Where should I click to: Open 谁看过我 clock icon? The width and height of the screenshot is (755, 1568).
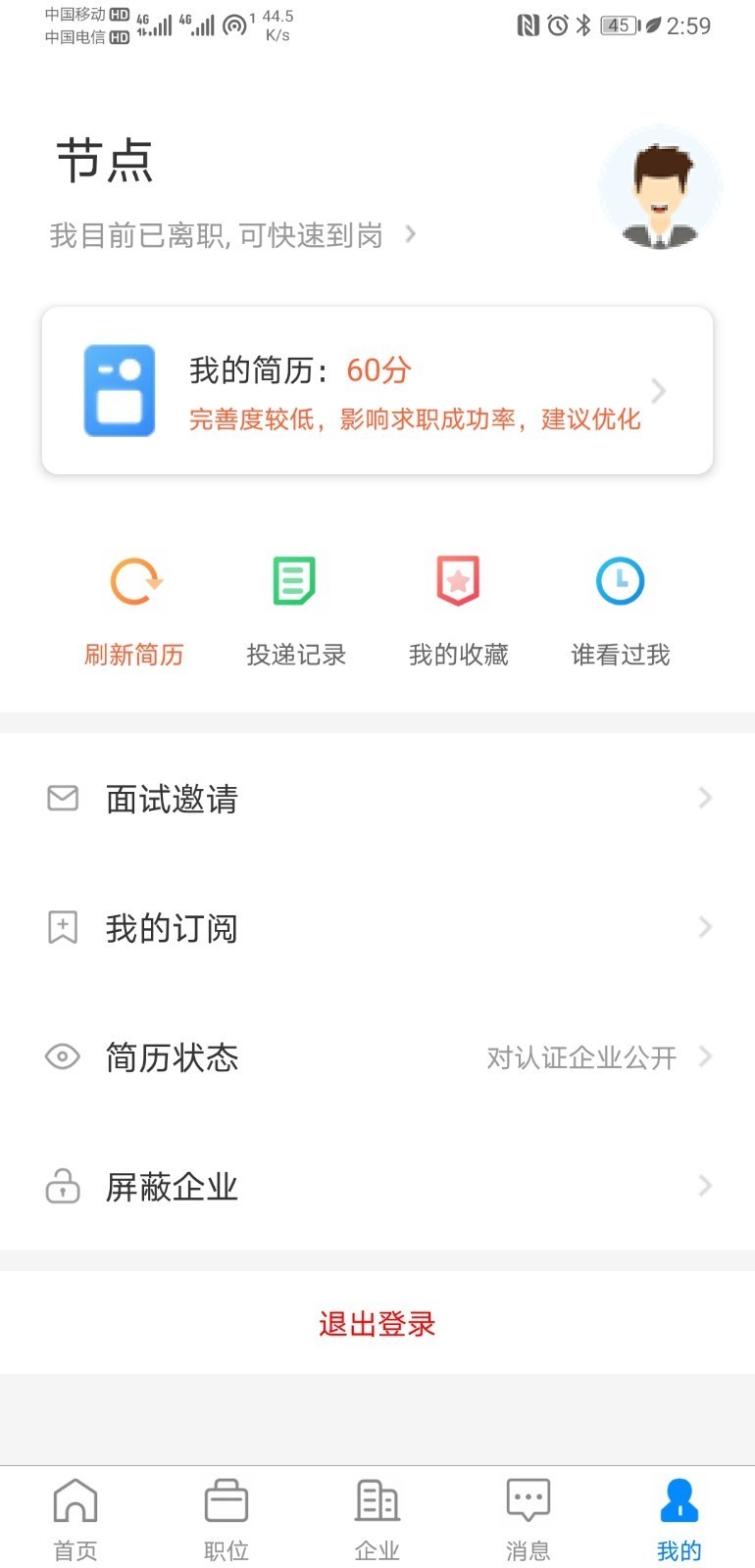tap(619, 580)
